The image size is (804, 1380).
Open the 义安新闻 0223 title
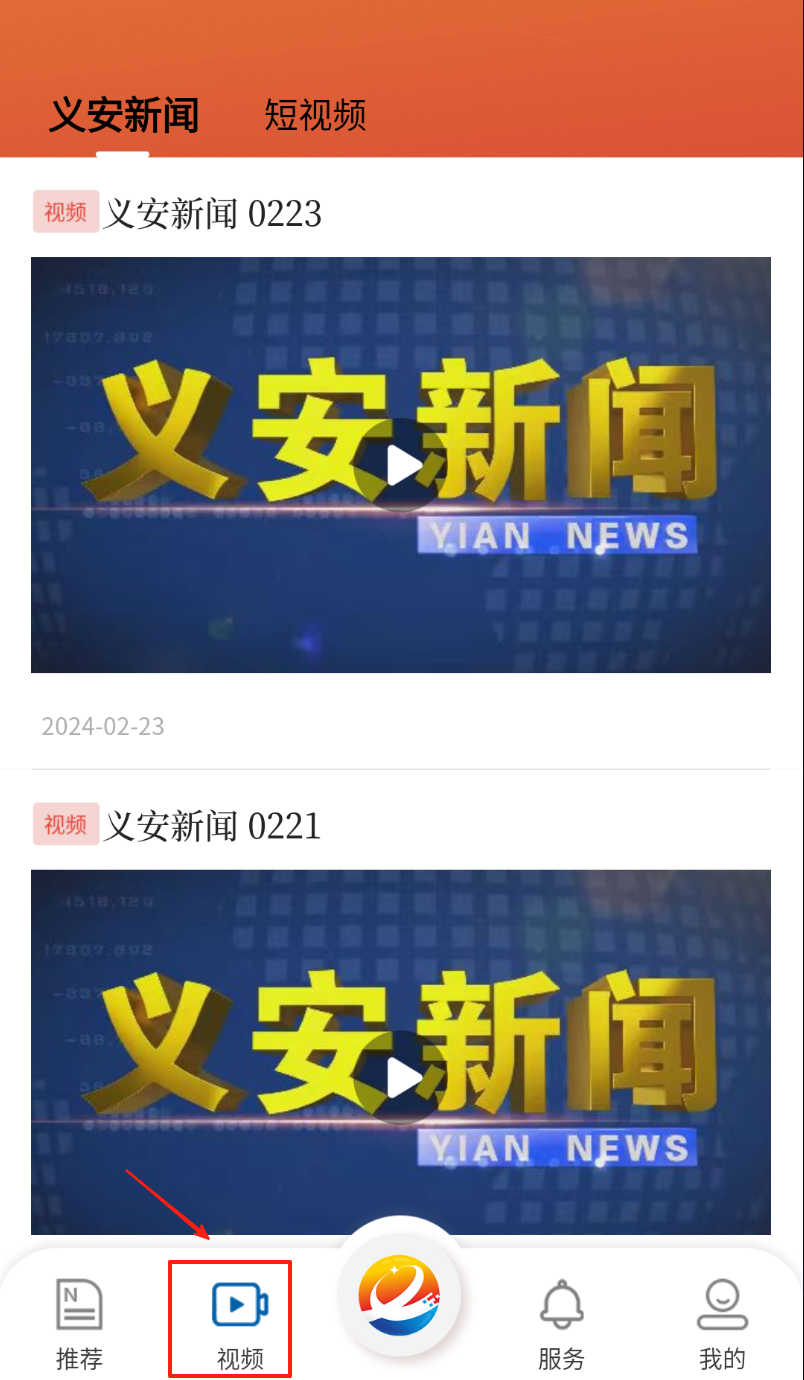click(213, 213)
